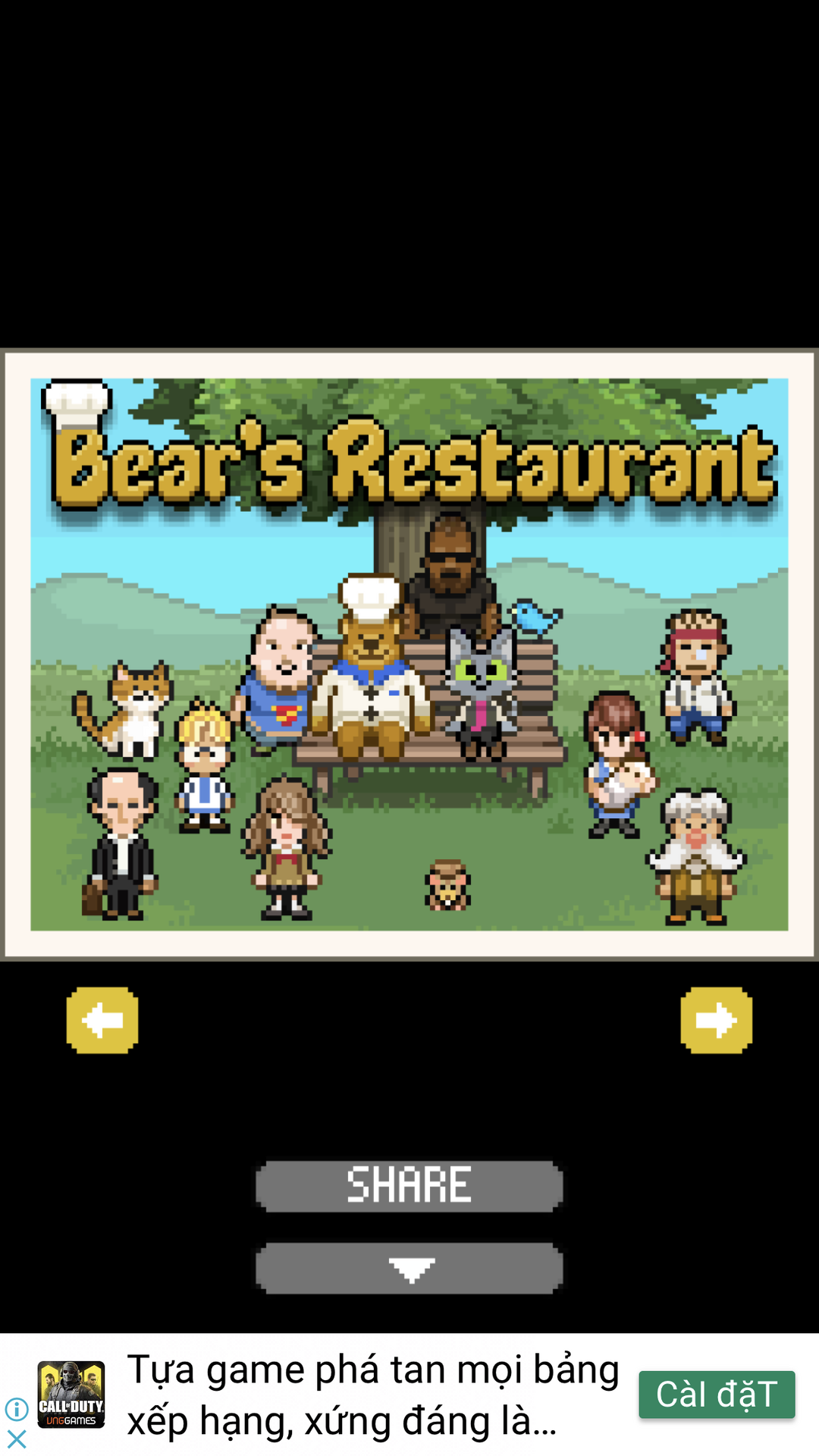This screenshot has width=819, height=1456.
Task: Go to the previous picture with left arrow
Action: (102, 1020)
